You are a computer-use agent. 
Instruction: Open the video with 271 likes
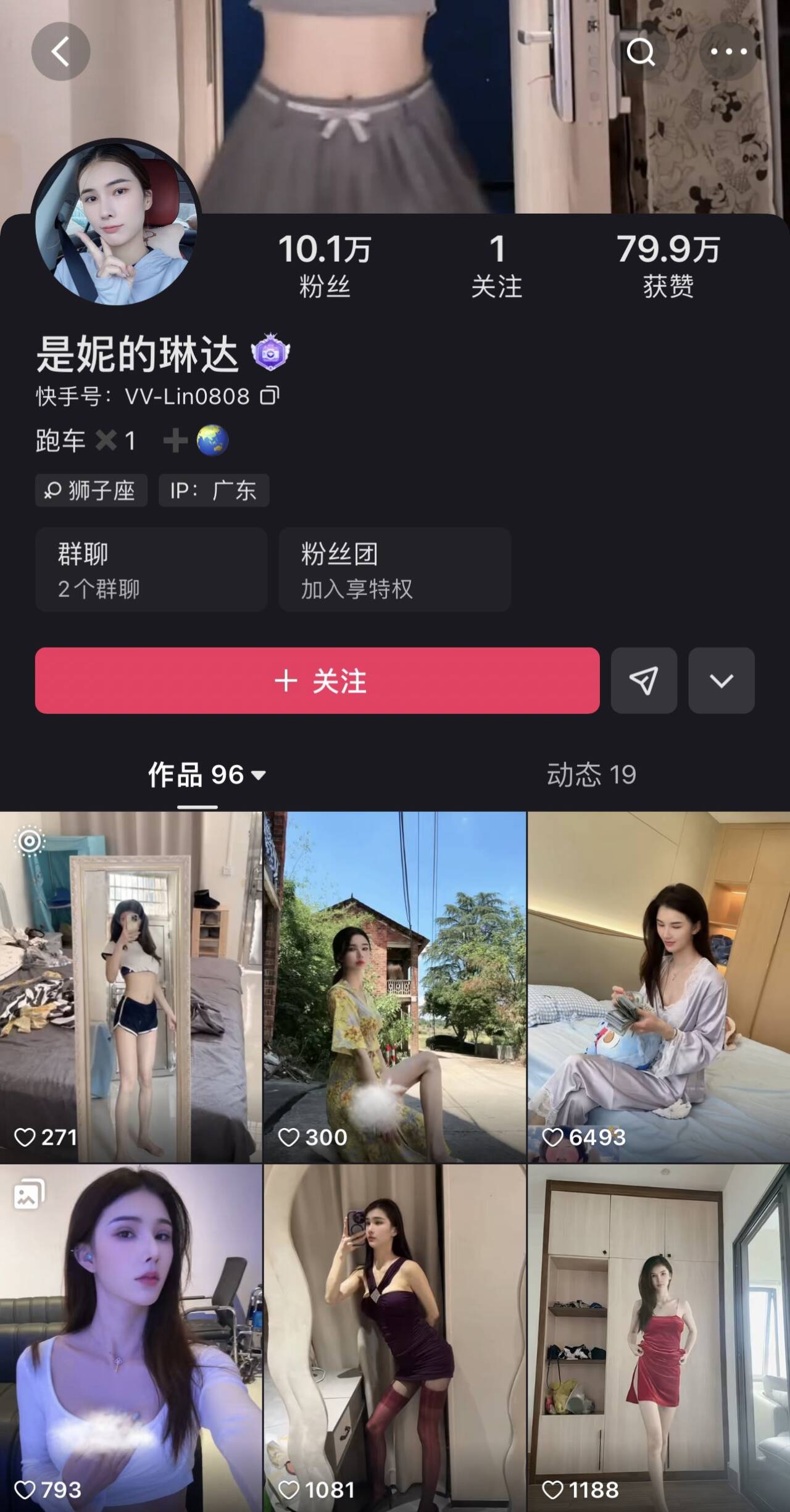(x=131, y=987)
